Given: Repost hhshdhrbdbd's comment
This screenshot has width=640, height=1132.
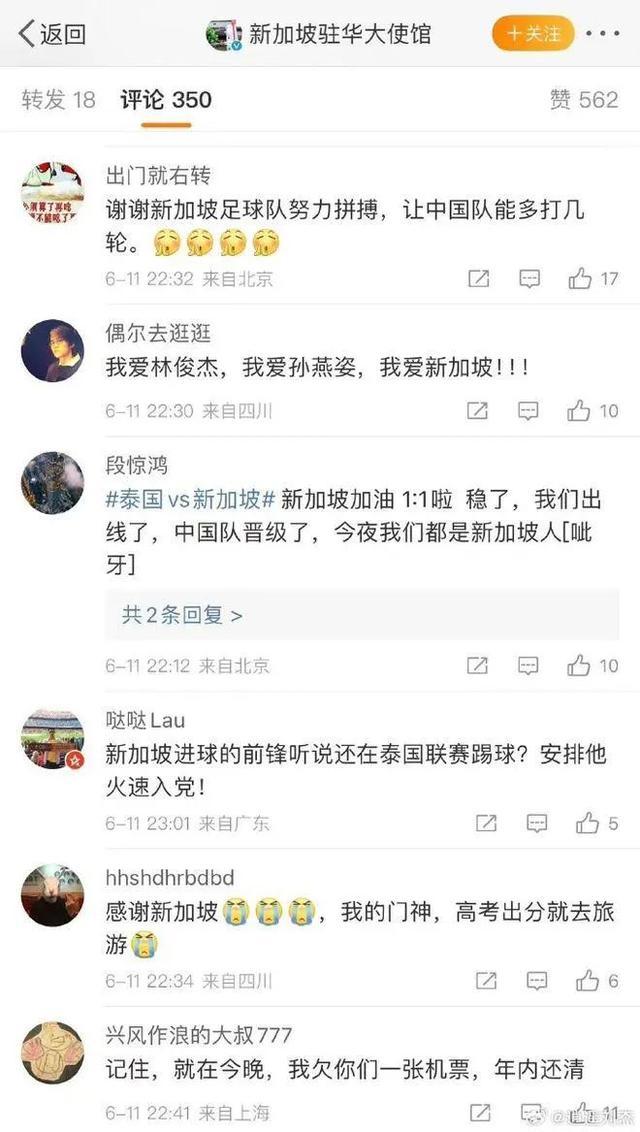Looking at the screenshot, I should (485, 981).
